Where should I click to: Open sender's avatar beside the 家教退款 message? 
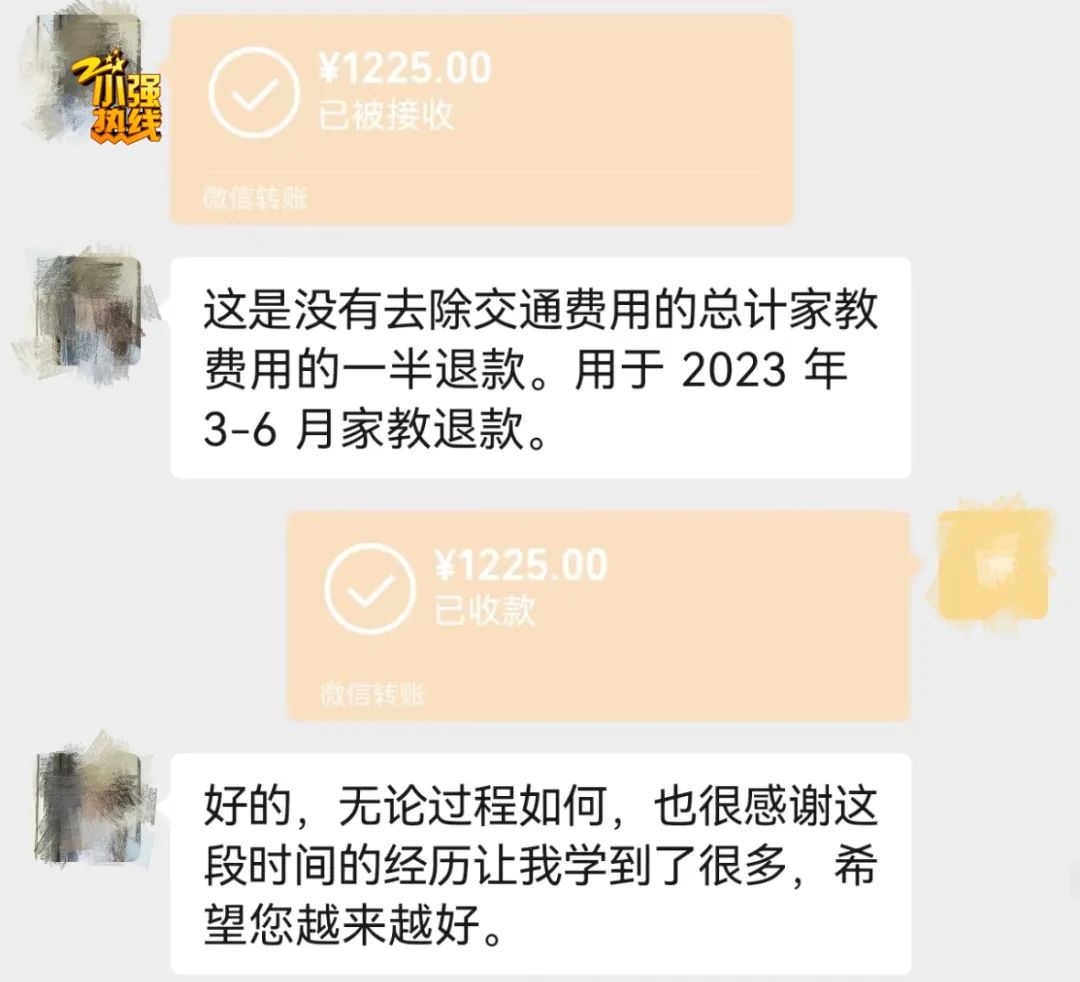[x=87, y=310]
